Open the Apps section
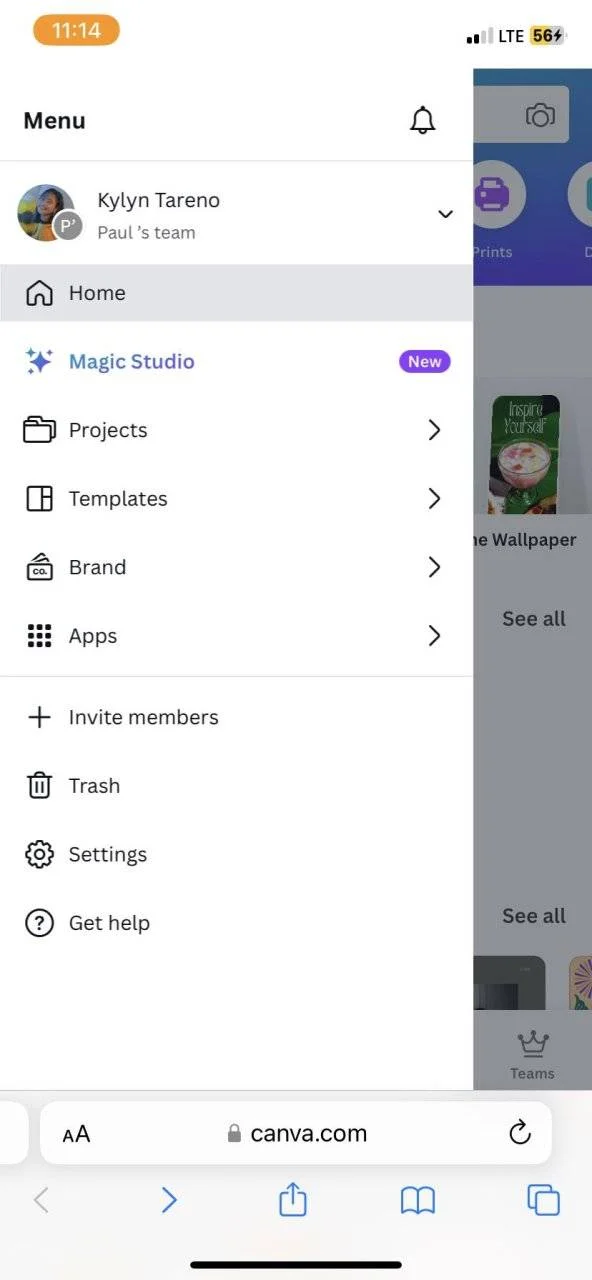This screenshot has width=592, height=1280. 236,636
